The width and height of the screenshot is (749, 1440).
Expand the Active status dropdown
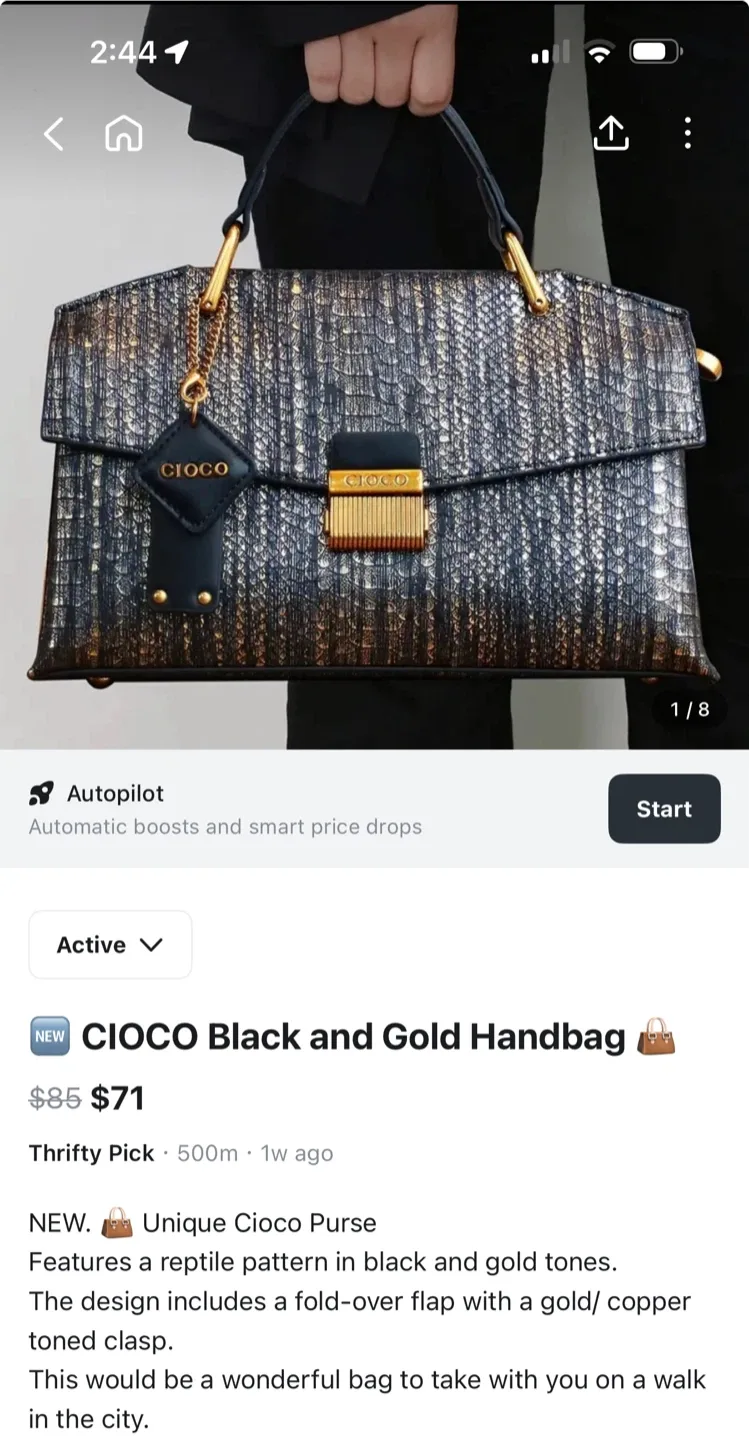(110, 945)
